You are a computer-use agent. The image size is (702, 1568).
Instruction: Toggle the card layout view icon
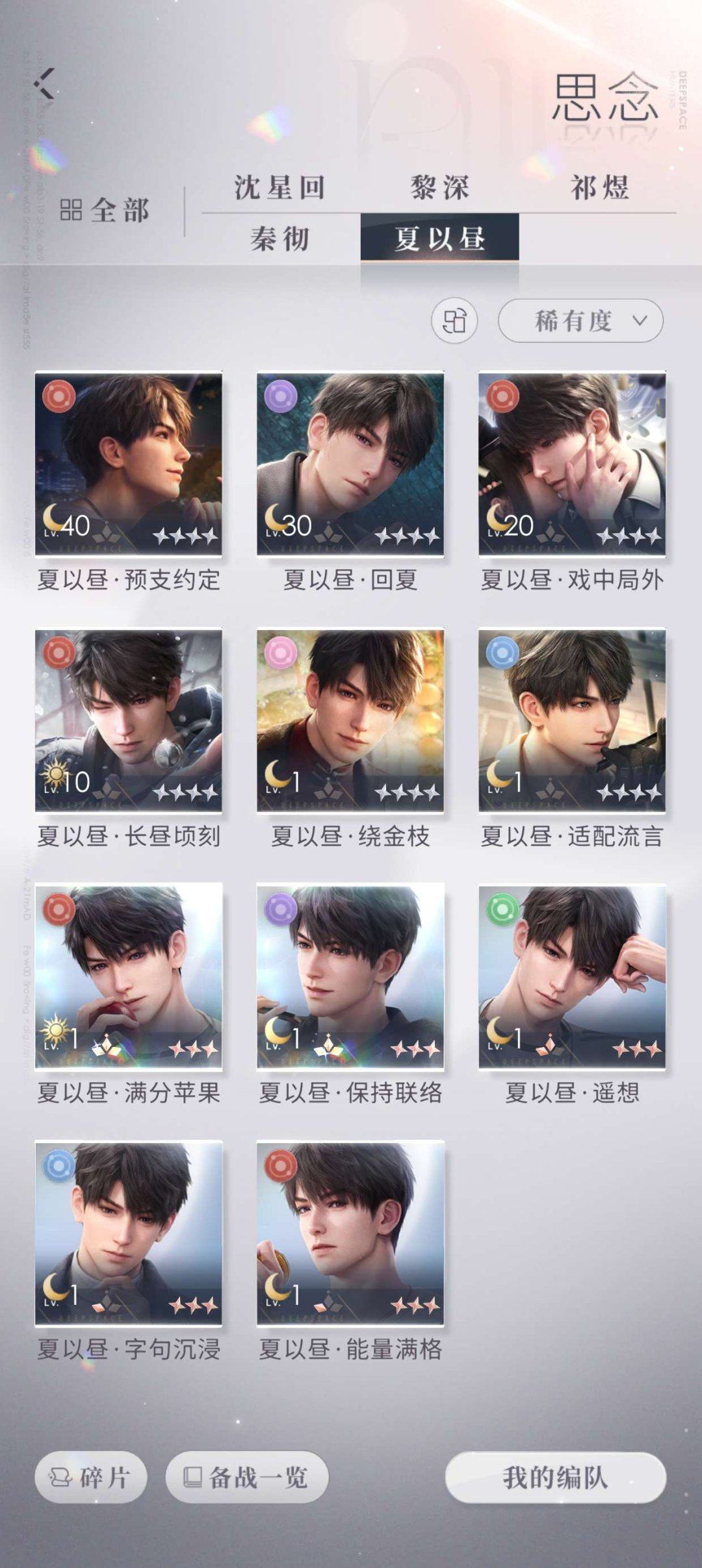pos(454,321)
